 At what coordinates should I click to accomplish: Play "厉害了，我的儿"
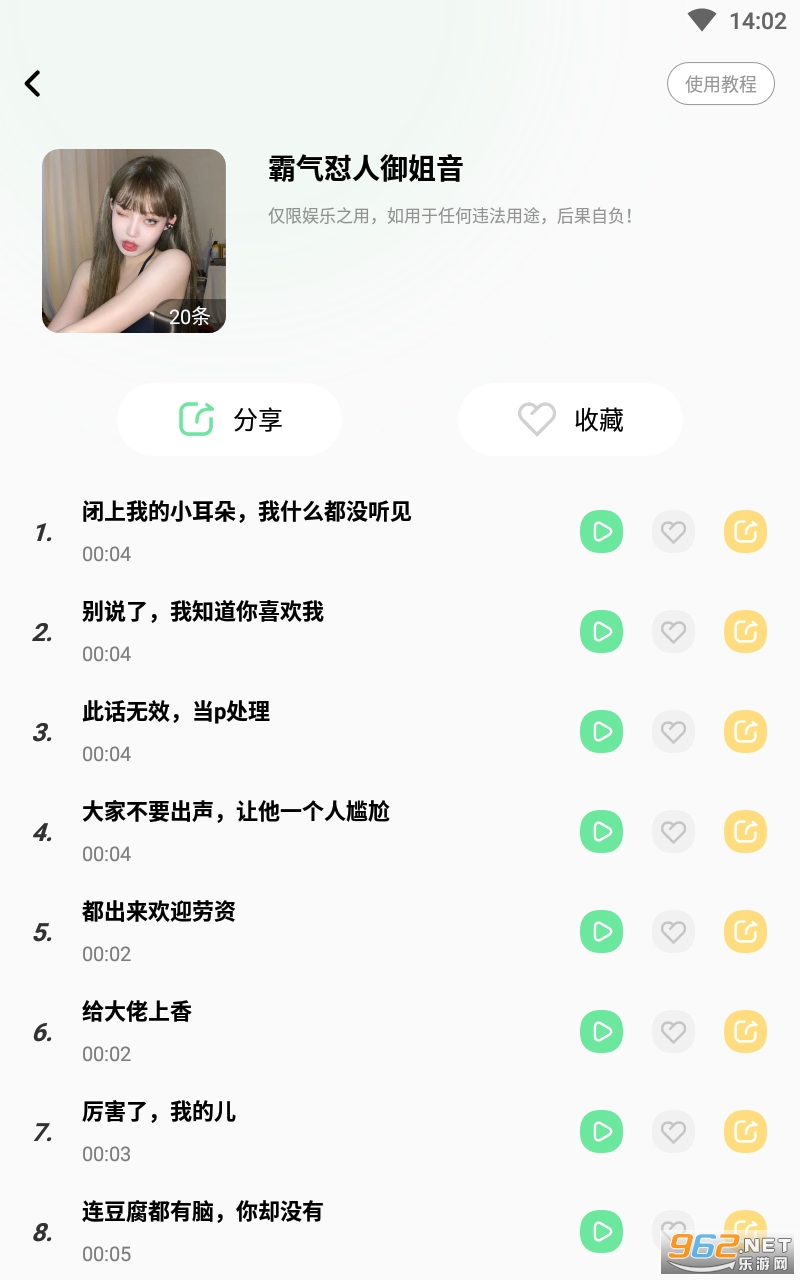(x=601, y=1132)
